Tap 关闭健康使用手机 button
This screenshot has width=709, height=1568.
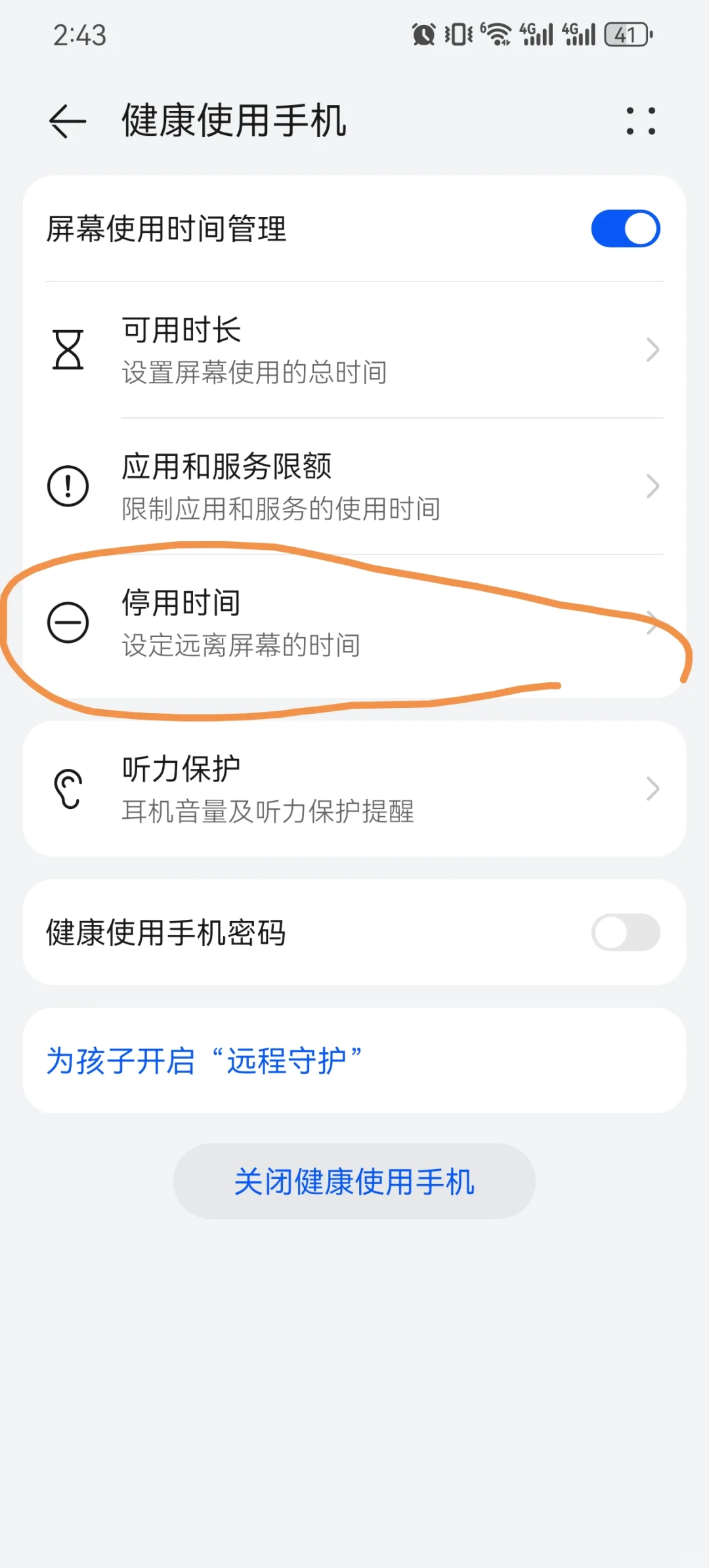354,1182
